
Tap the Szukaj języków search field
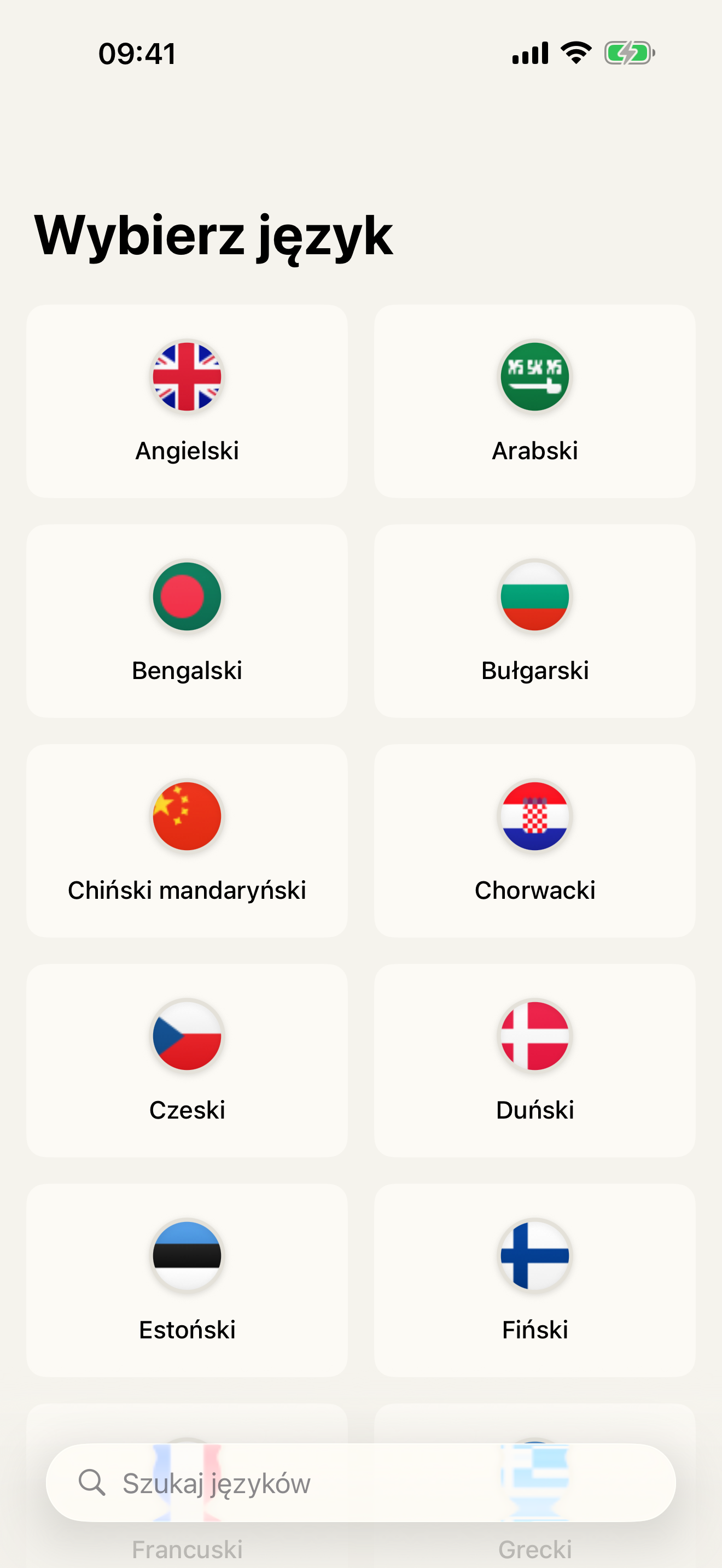click(360, 1483)
